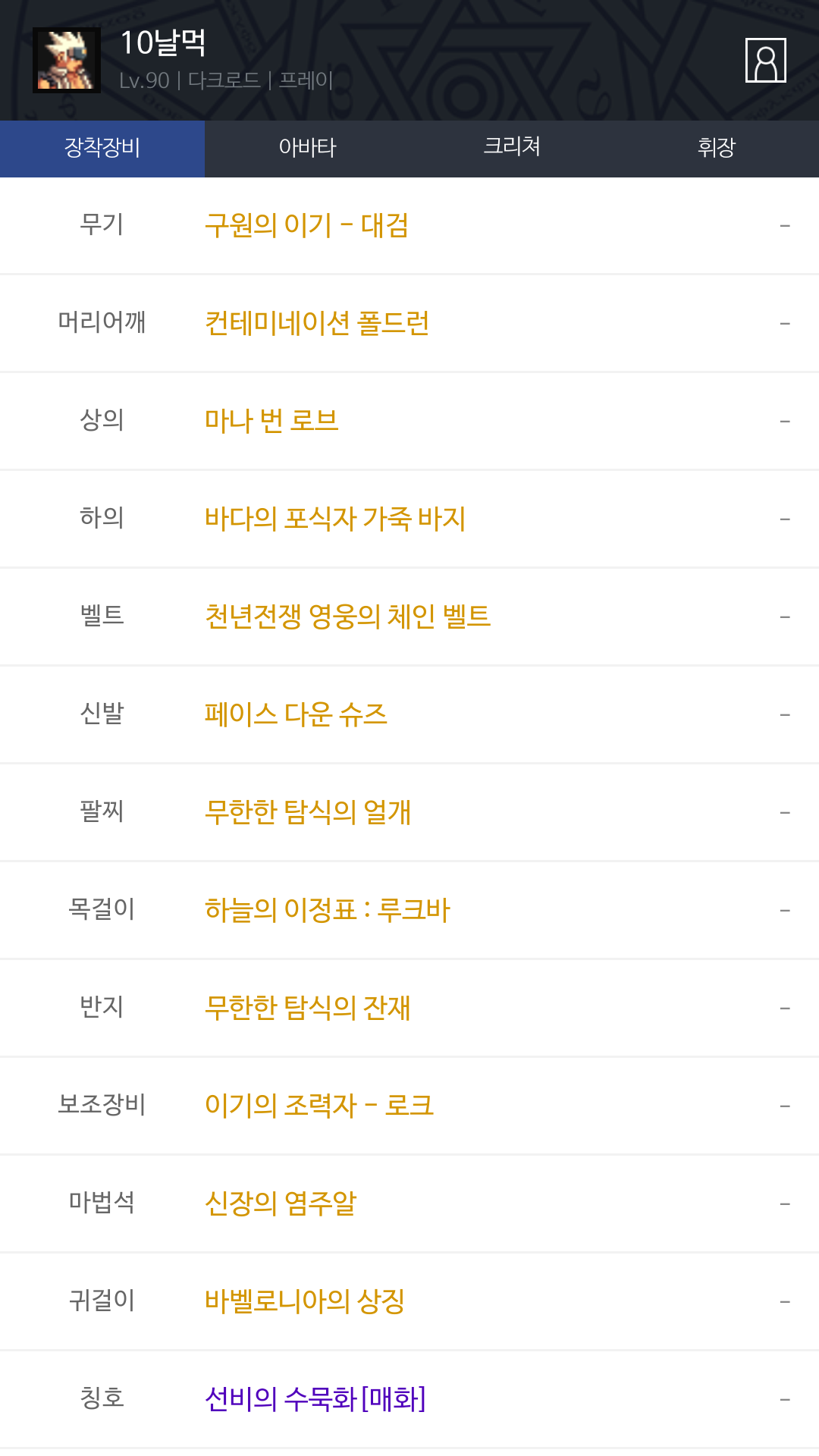The image size is (819, 1456).
Task: Open 천년전쟁 영웅의 체인 벨트 row
Action: (347, 617)
